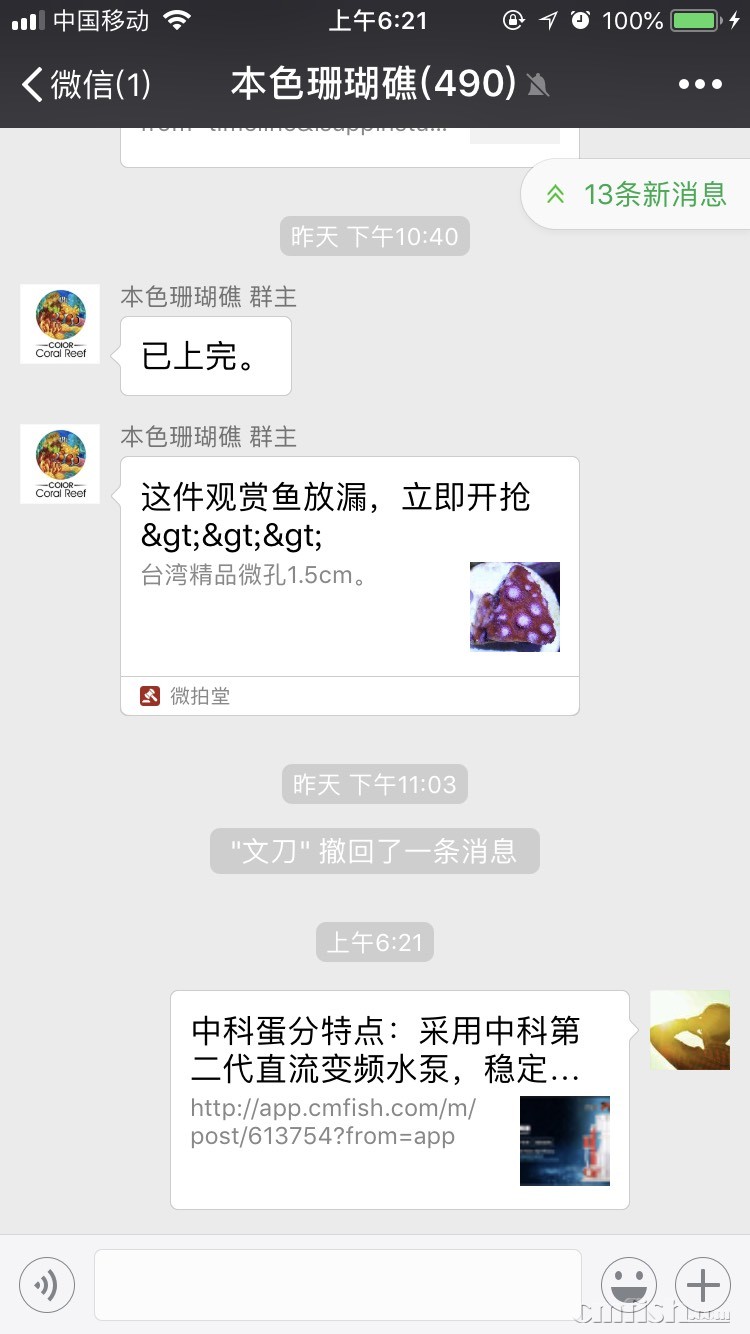Open the emoji sticker panel
The width and height of the screenshot is (750, 1334).
pyautogui.click(x=629, y=1284)
